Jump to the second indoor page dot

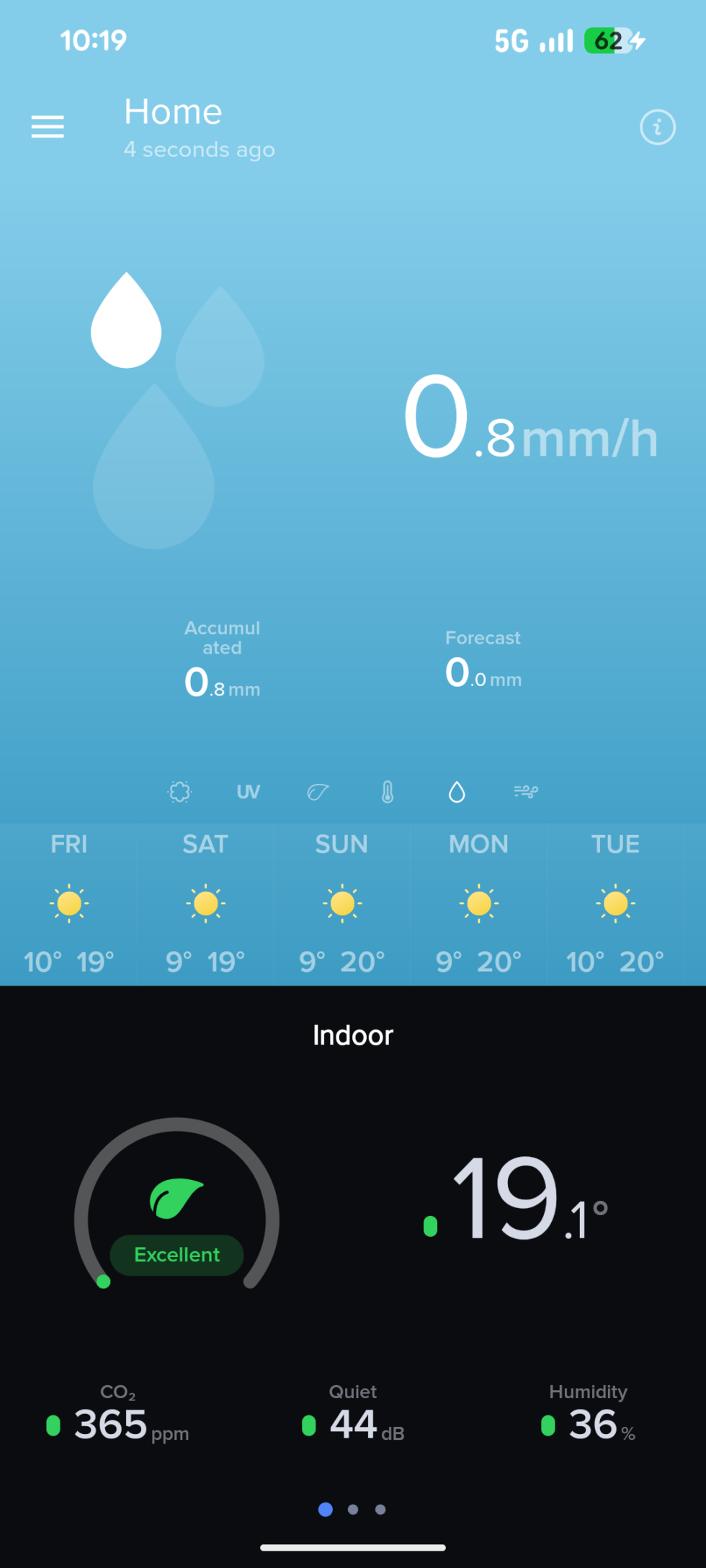click(353, 1510)
